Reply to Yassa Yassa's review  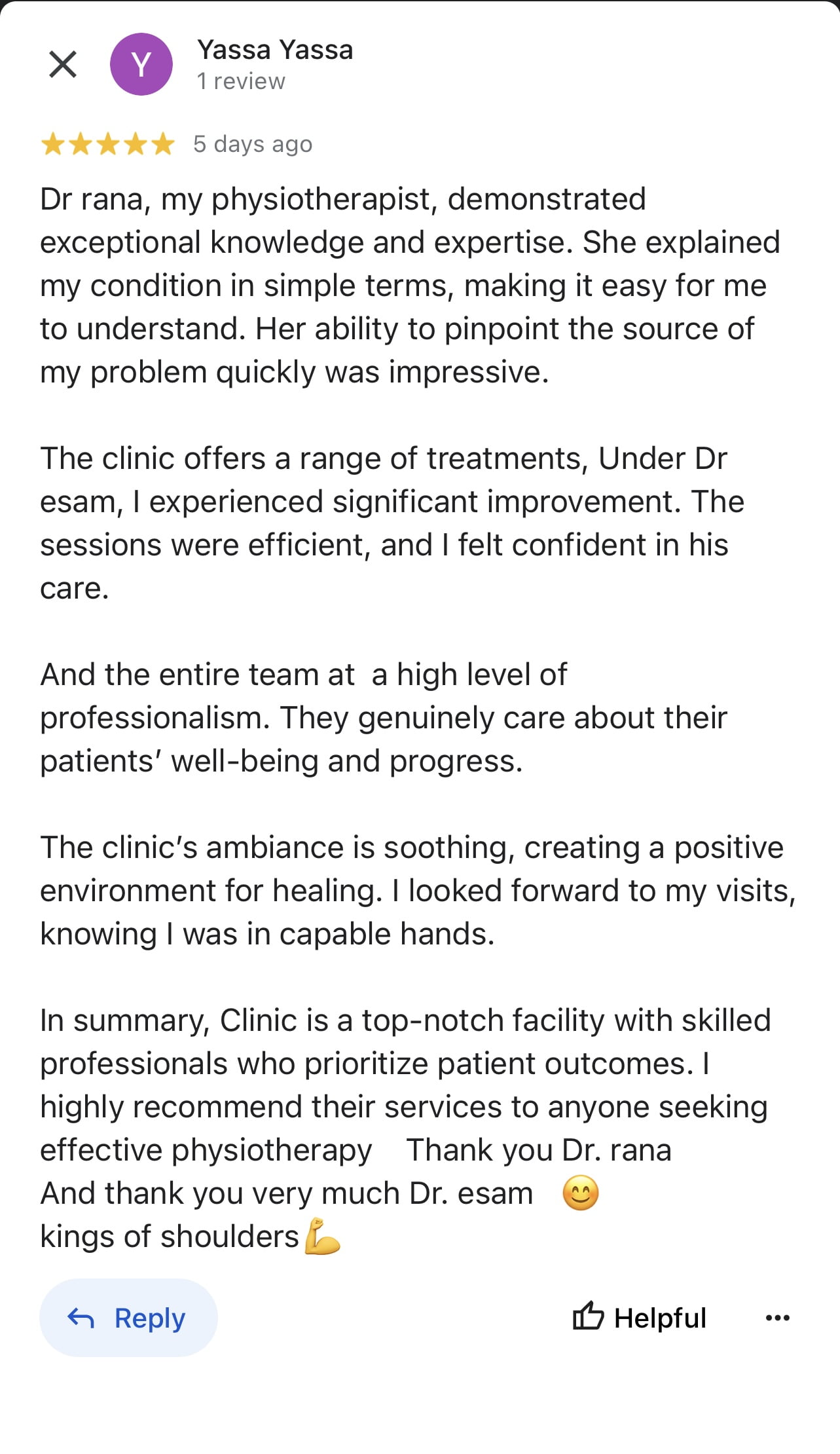pyautogui.click(x=128, y=1318)
